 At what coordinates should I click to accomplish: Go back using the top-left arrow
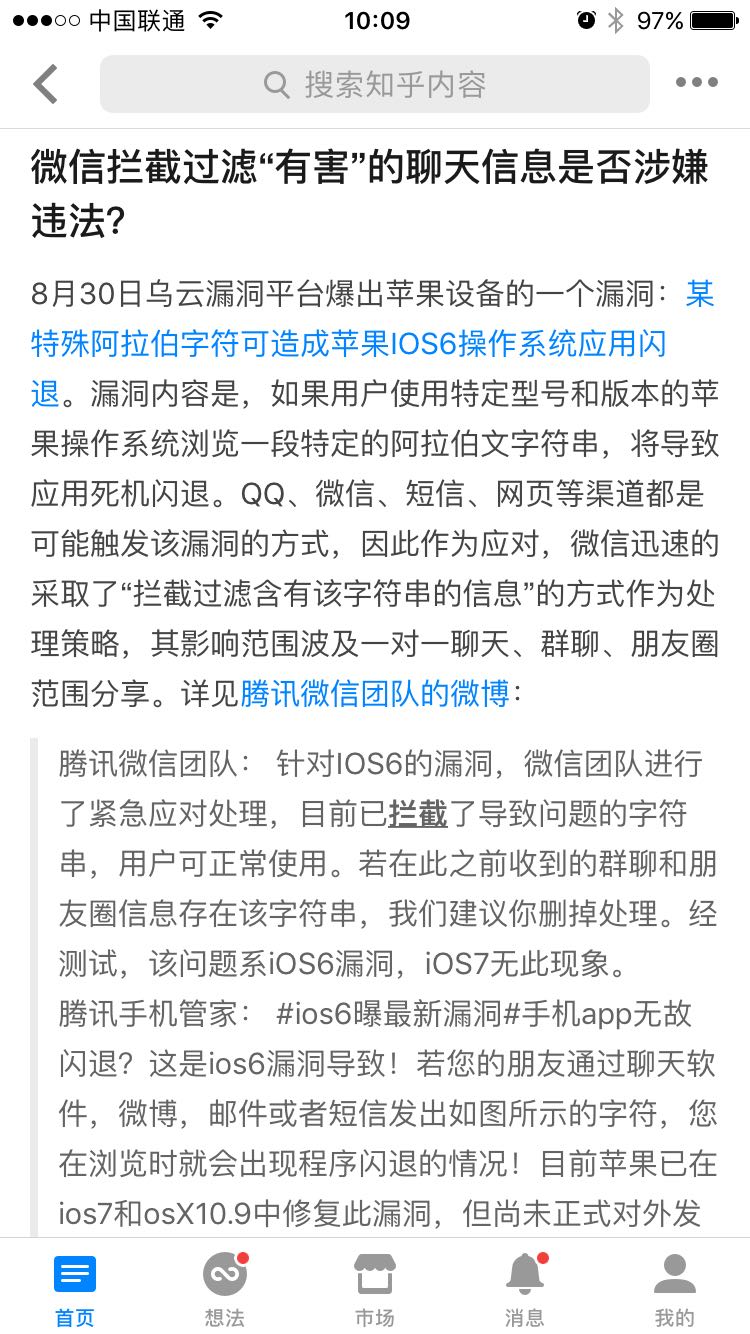[46, 84]
